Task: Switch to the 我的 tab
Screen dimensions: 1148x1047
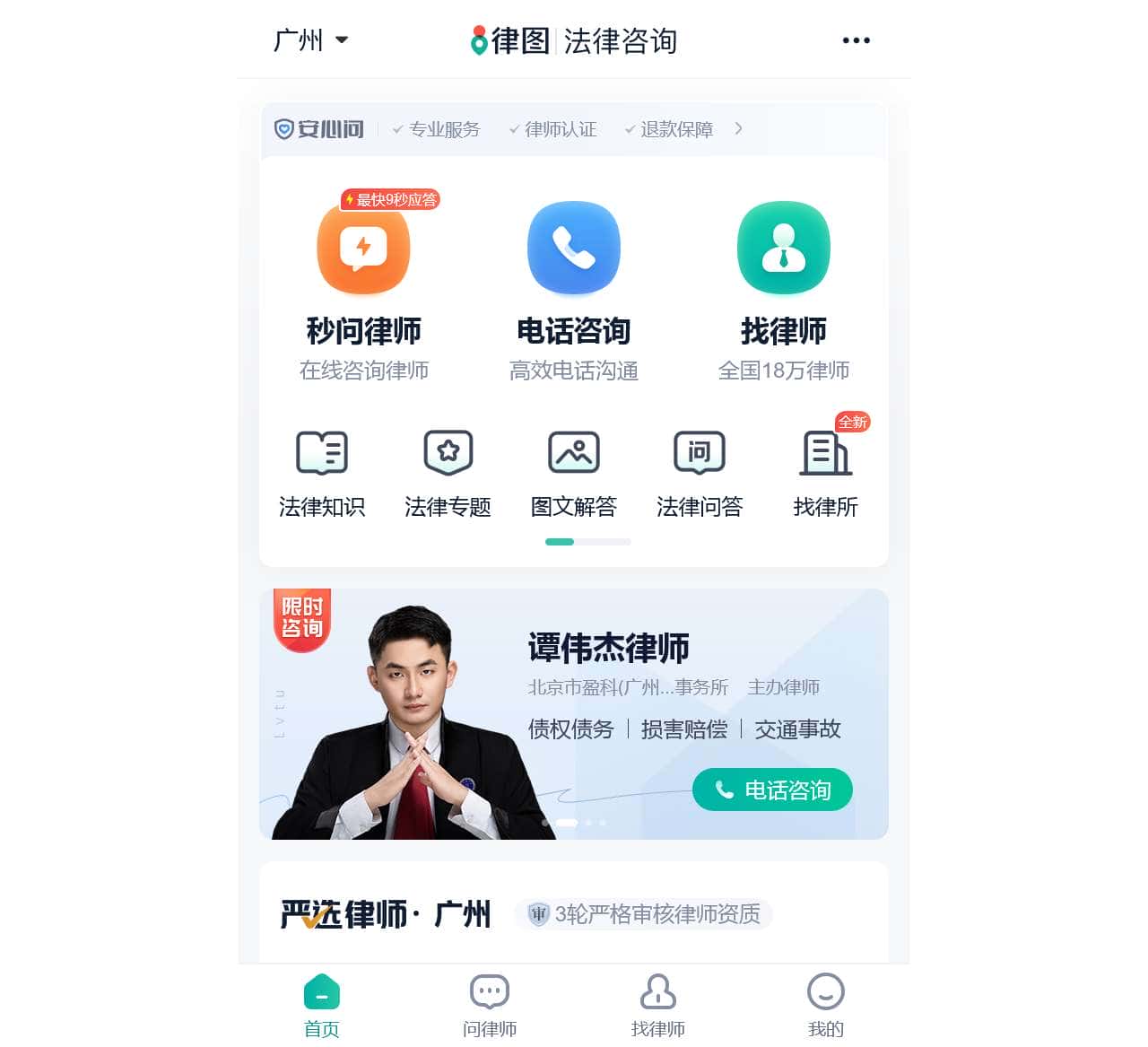Action: (x=825, y=1005)
